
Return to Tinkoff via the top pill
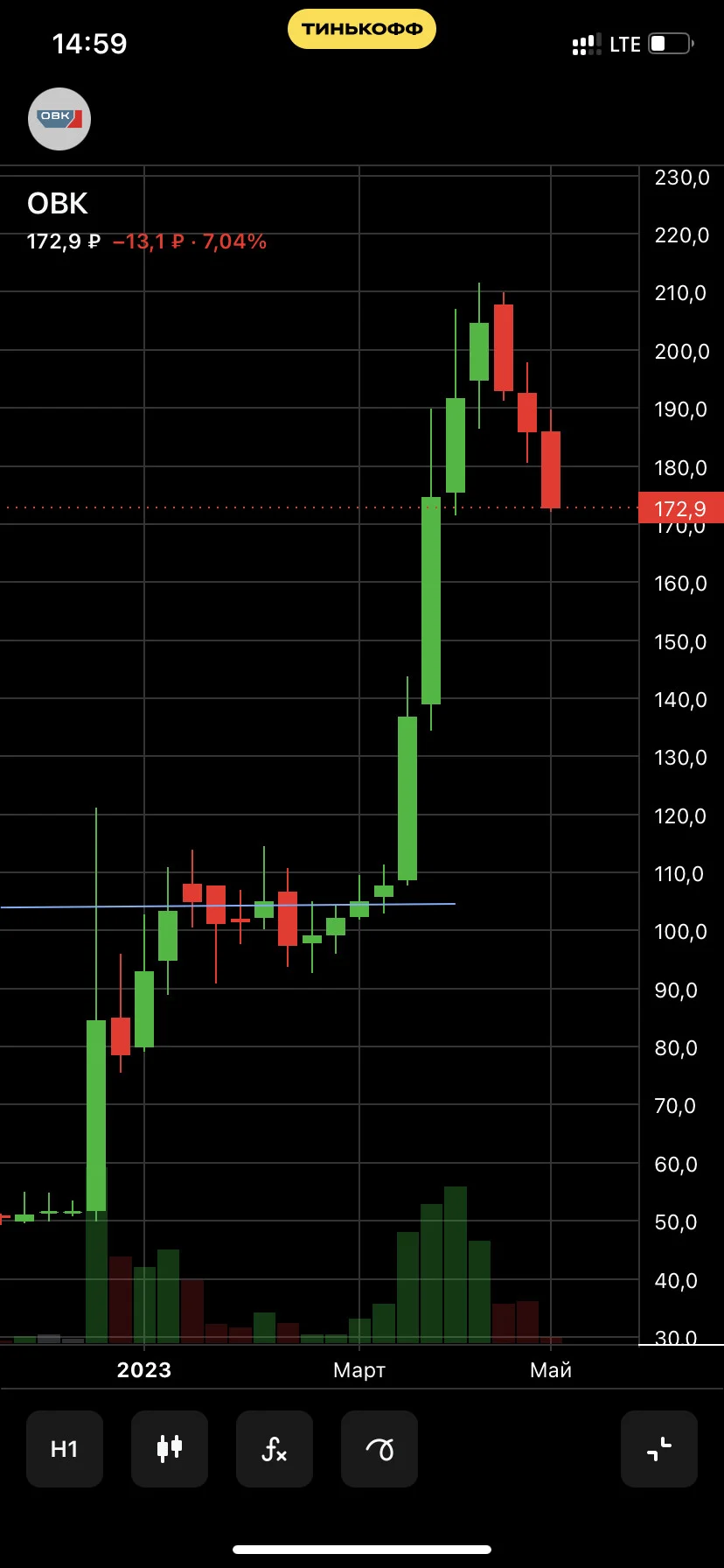tap(362, 29)
